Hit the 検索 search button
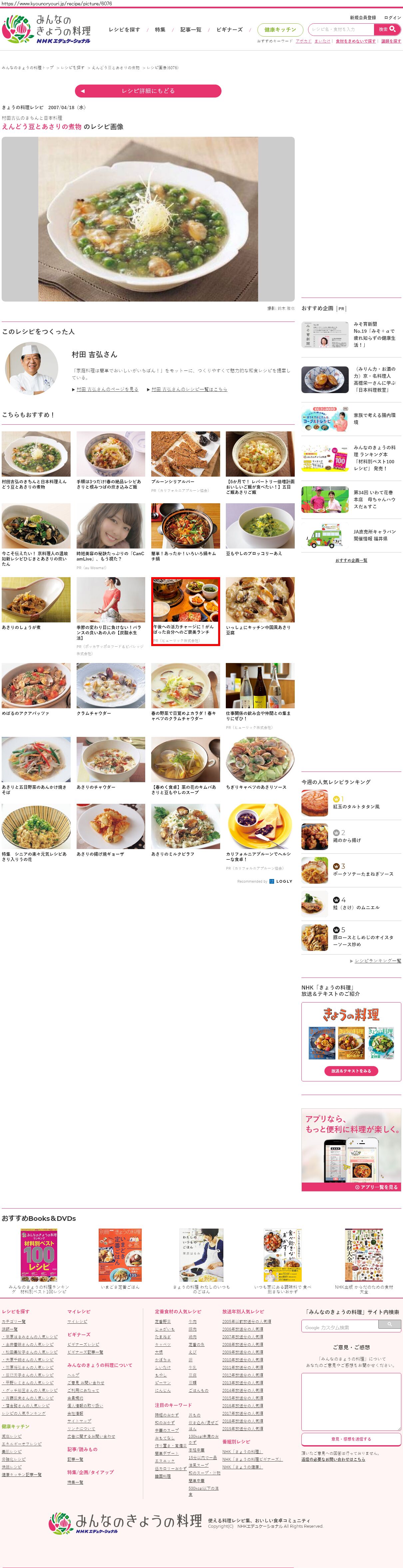 pos(387,29)
